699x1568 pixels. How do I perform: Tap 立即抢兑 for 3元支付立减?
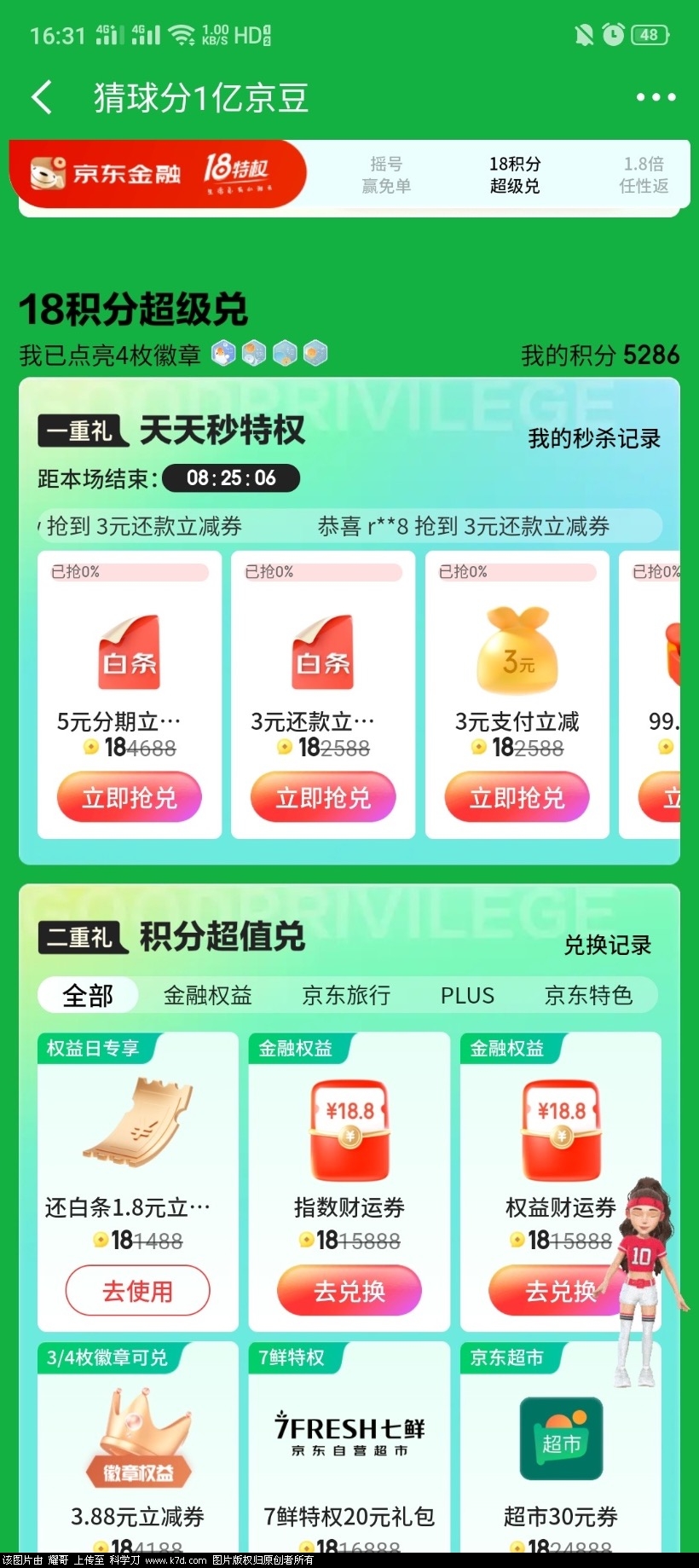click(x=517, y=797)
